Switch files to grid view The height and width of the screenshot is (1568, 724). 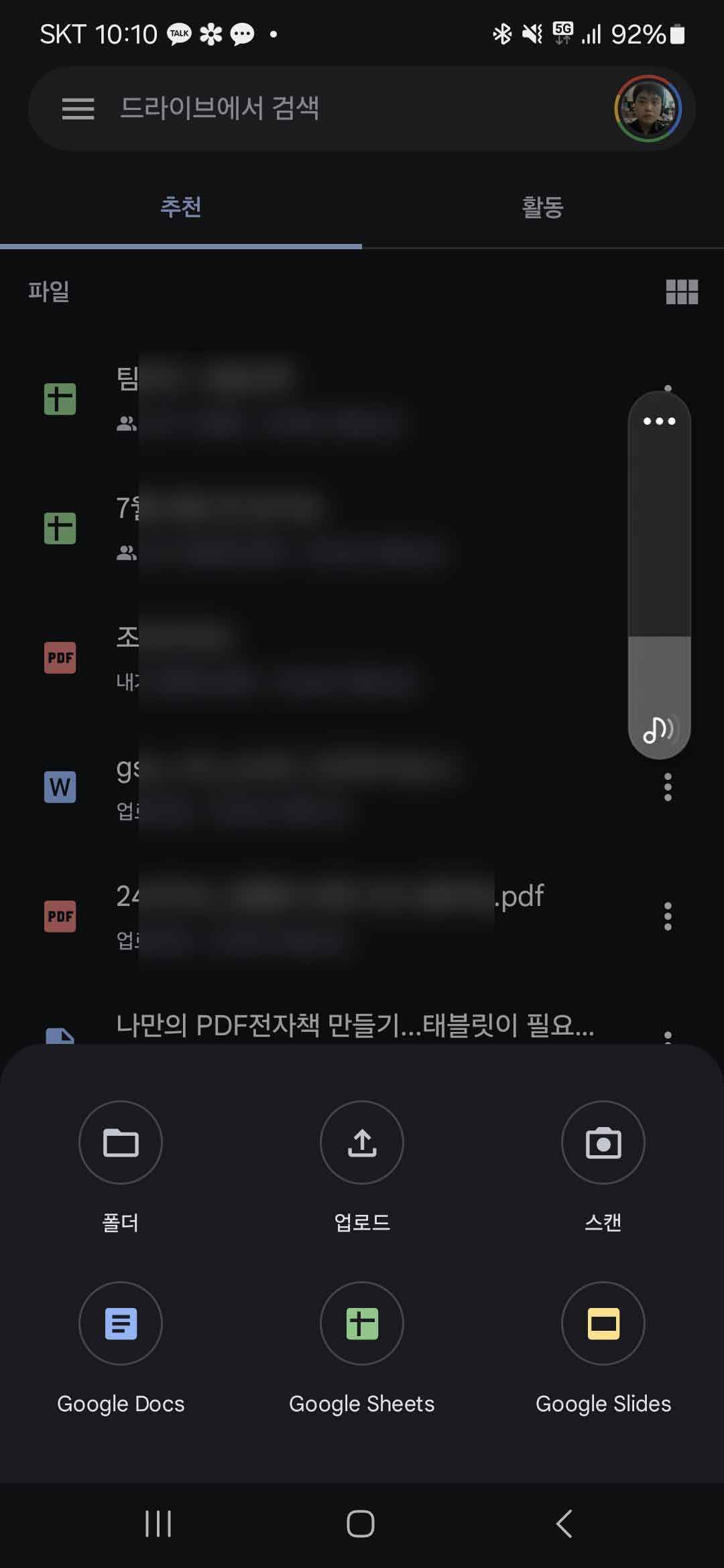pyautogui.click(x=682, y=293)
